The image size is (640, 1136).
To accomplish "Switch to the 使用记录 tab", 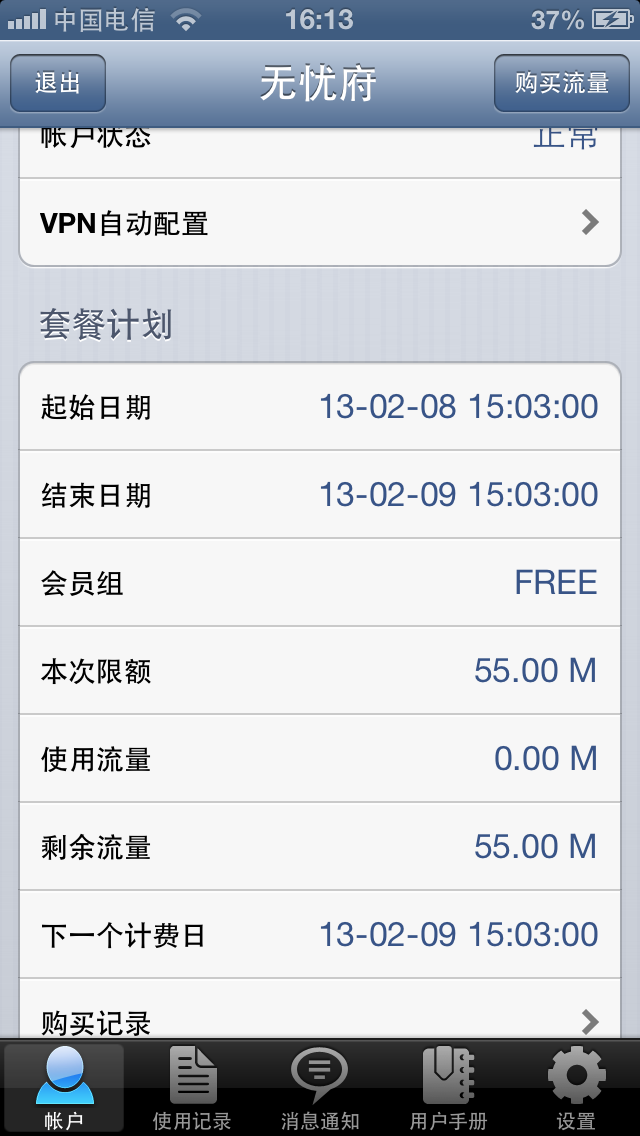I will [192, 1088].
